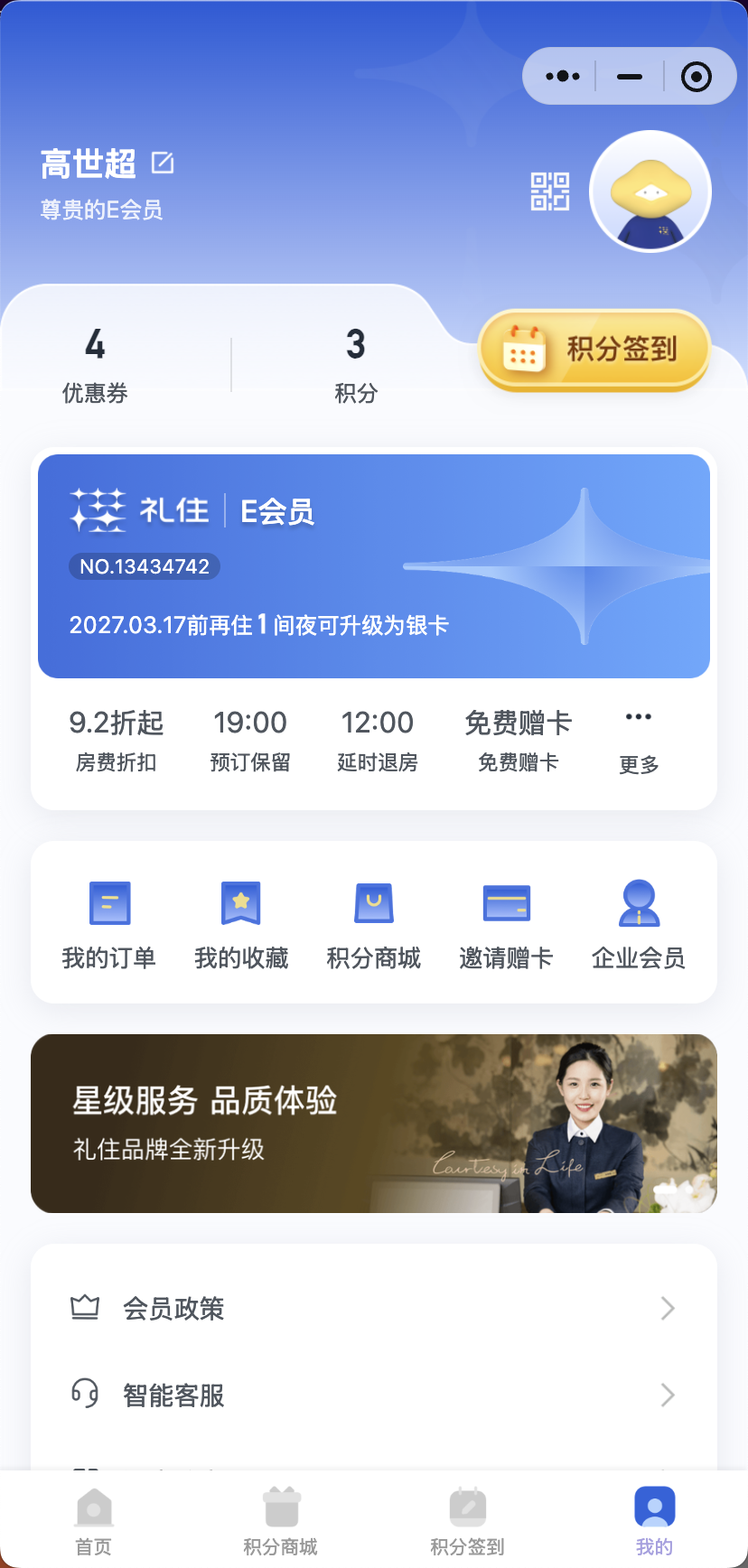The height and width of the screenshot is (1568, 748).
Task: Open 智能客服 row
Action: (x=374, y=1395)
